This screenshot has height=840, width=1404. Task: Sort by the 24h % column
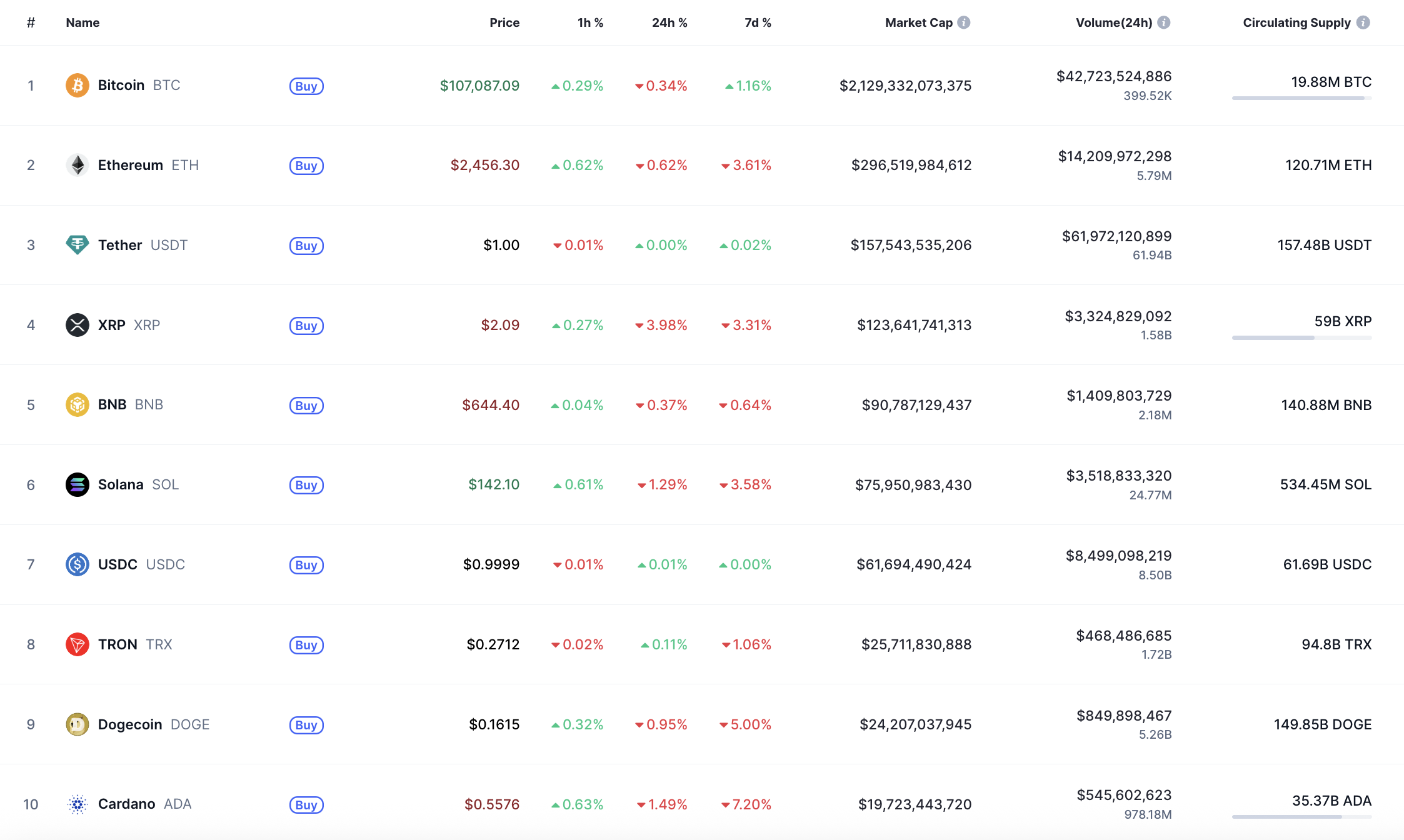669,22
